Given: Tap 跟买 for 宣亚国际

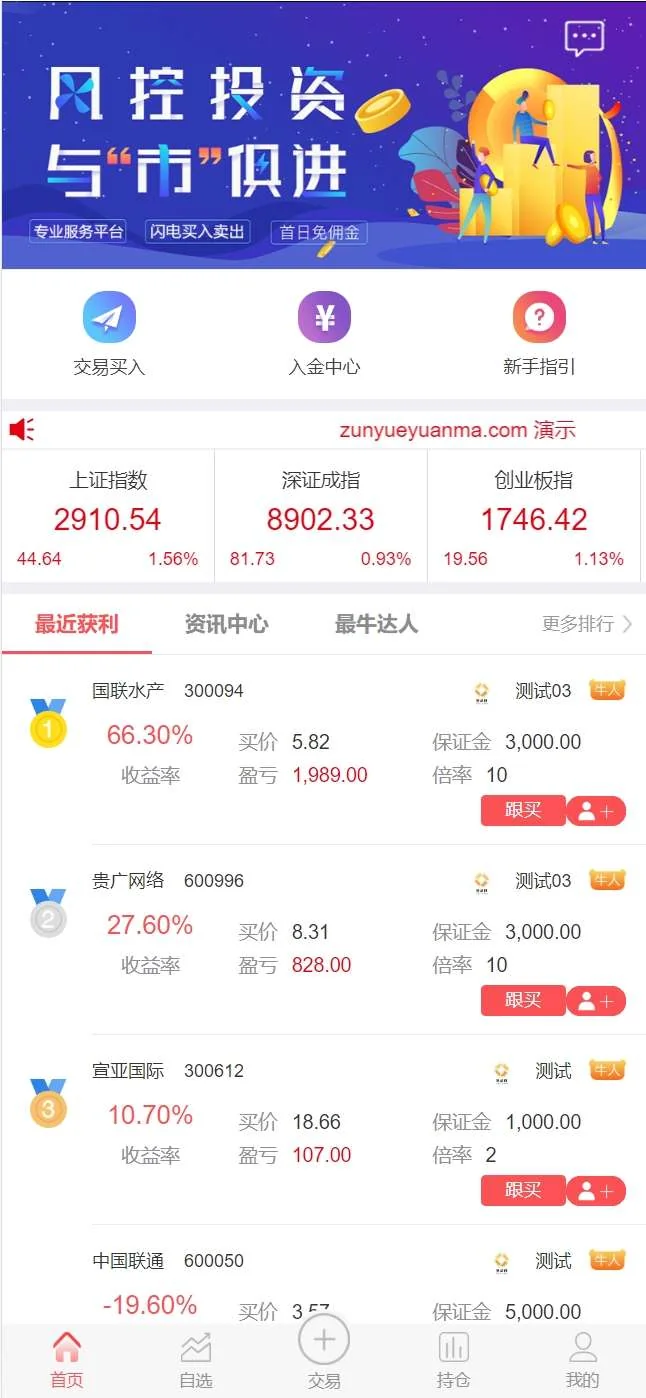Looking at the screenshot, I should [x=523, y=1191].
